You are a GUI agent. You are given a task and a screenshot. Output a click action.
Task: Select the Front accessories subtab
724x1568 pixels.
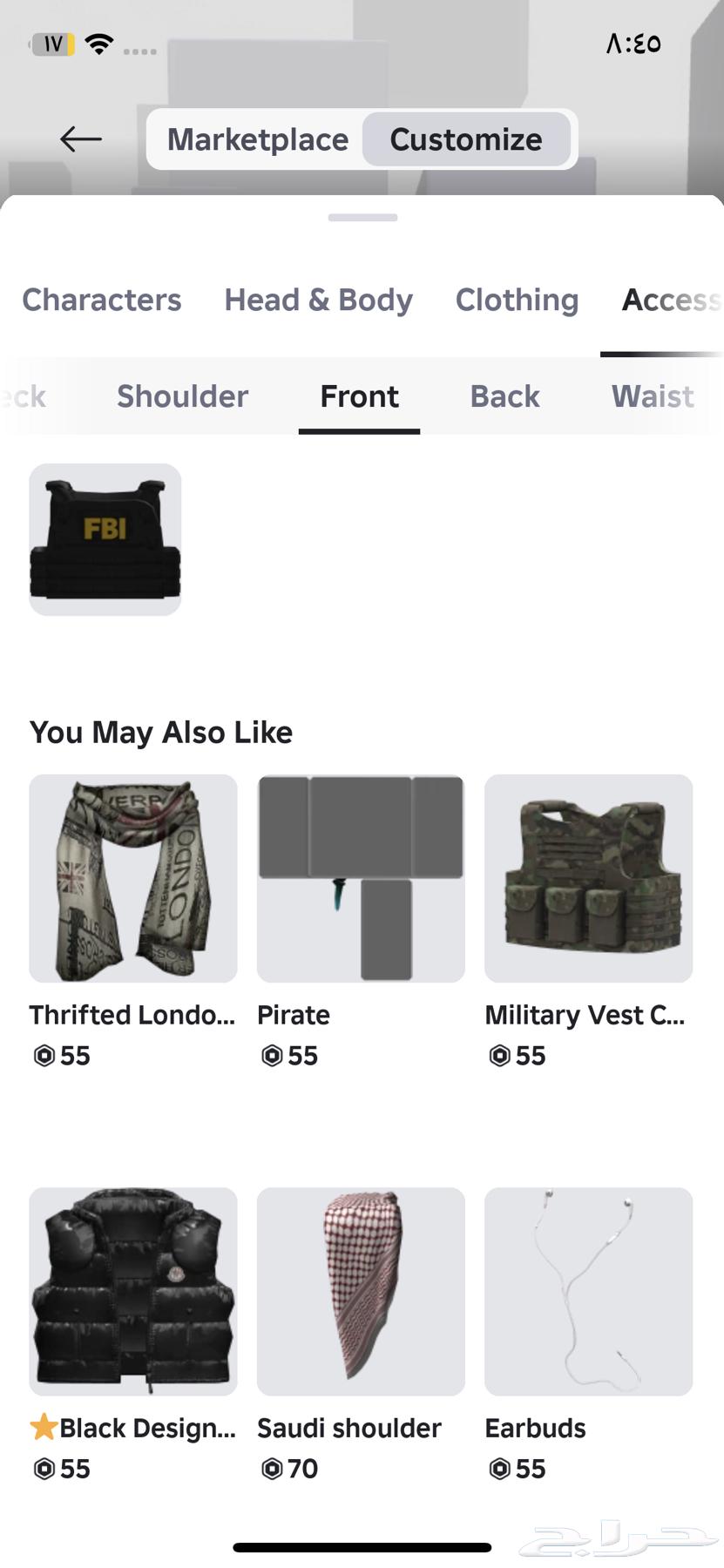[x=359, y=396]
